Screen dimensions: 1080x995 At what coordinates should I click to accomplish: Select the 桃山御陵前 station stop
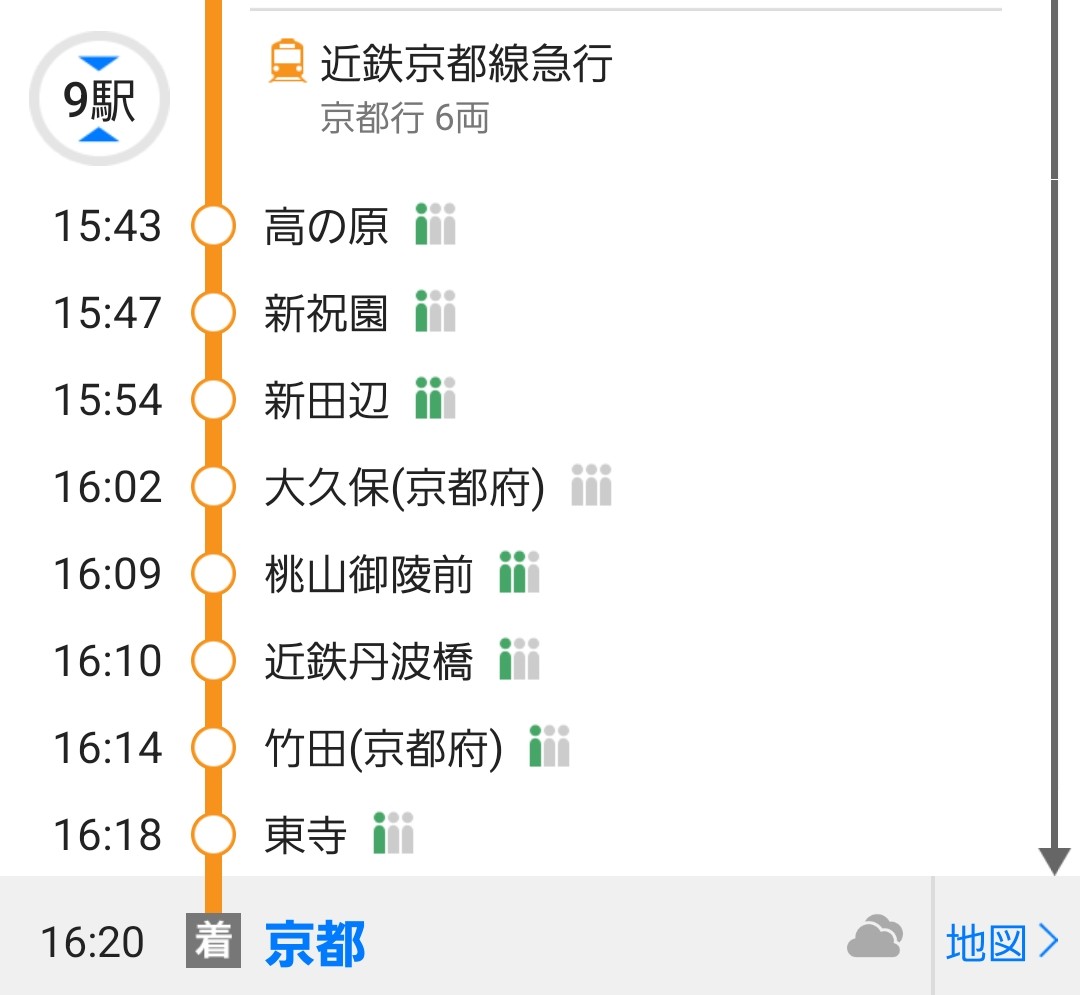[368, 575]
